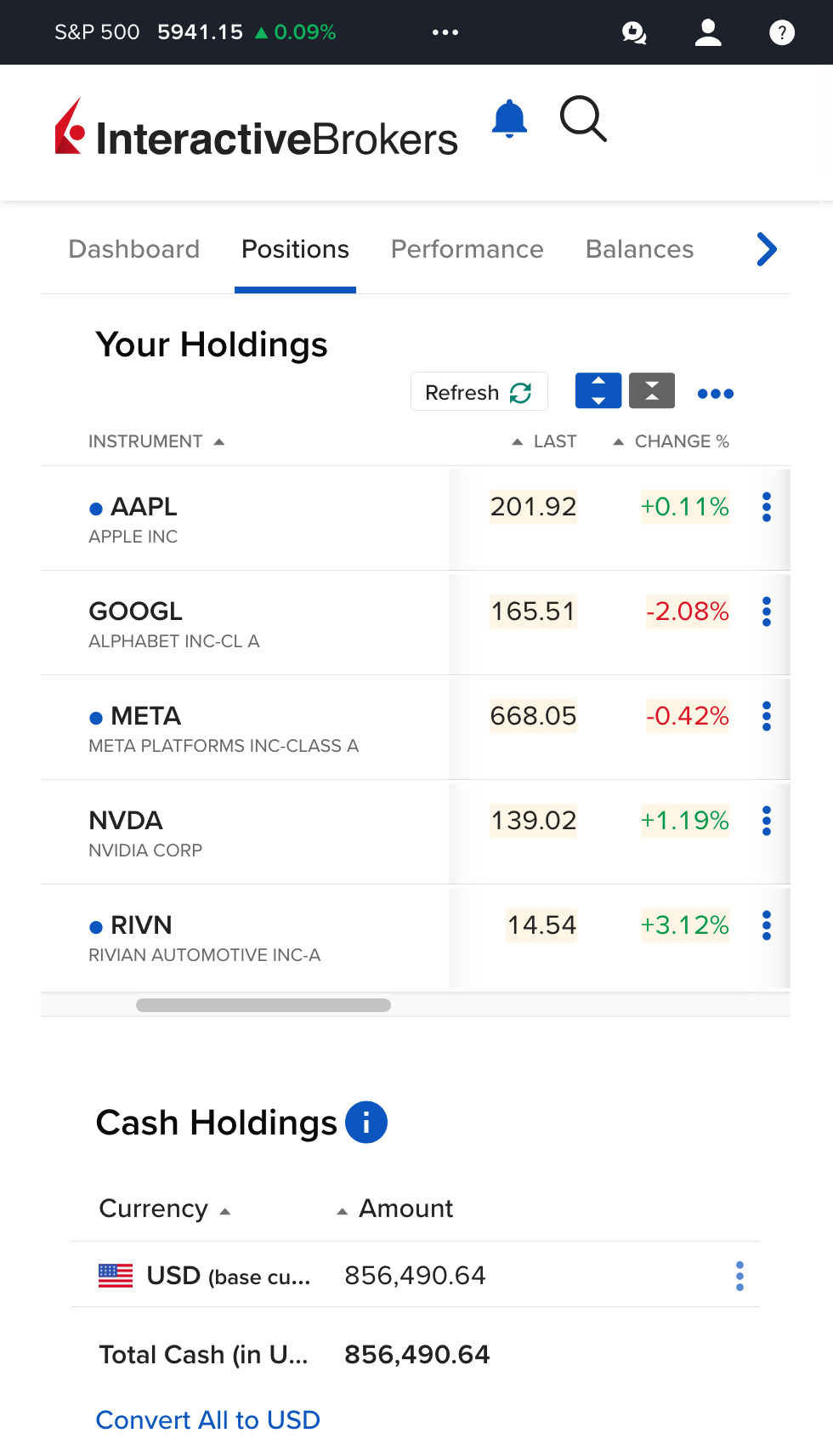Click the Refresh button
The image size is (833, 1456).
pos(479,392)
